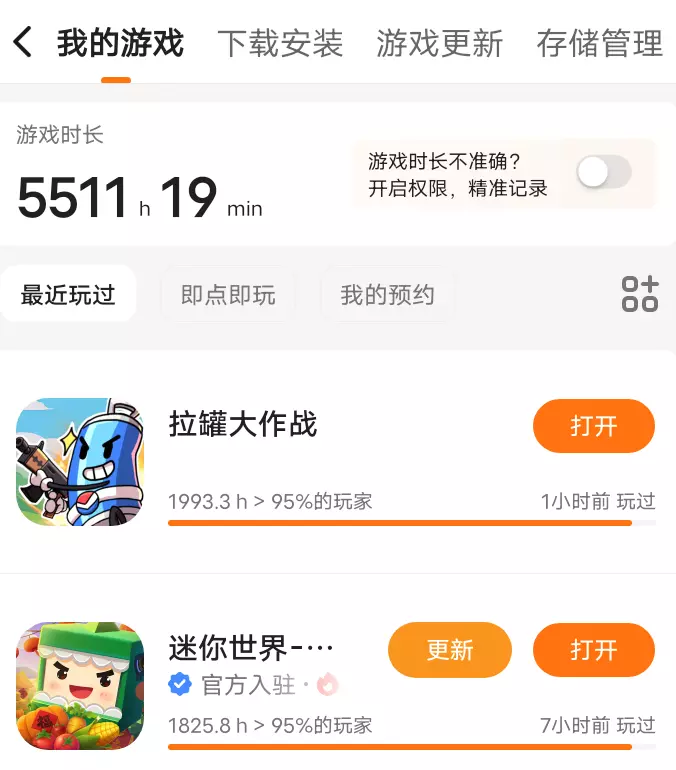676x770 pixels.
Task: Go back using the top arrow
Action: [24, 43]
